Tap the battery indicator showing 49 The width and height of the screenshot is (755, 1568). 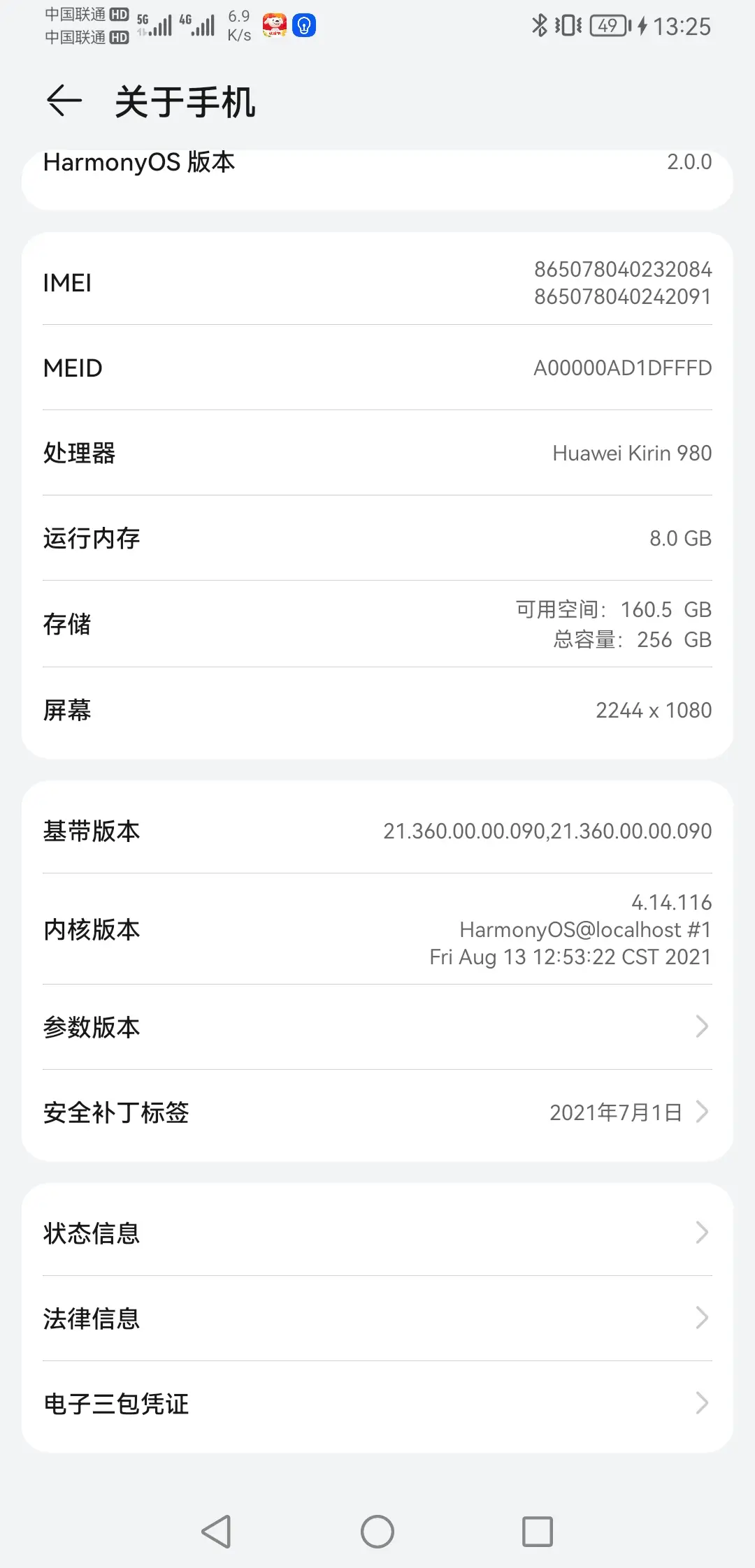coord(607,25)
